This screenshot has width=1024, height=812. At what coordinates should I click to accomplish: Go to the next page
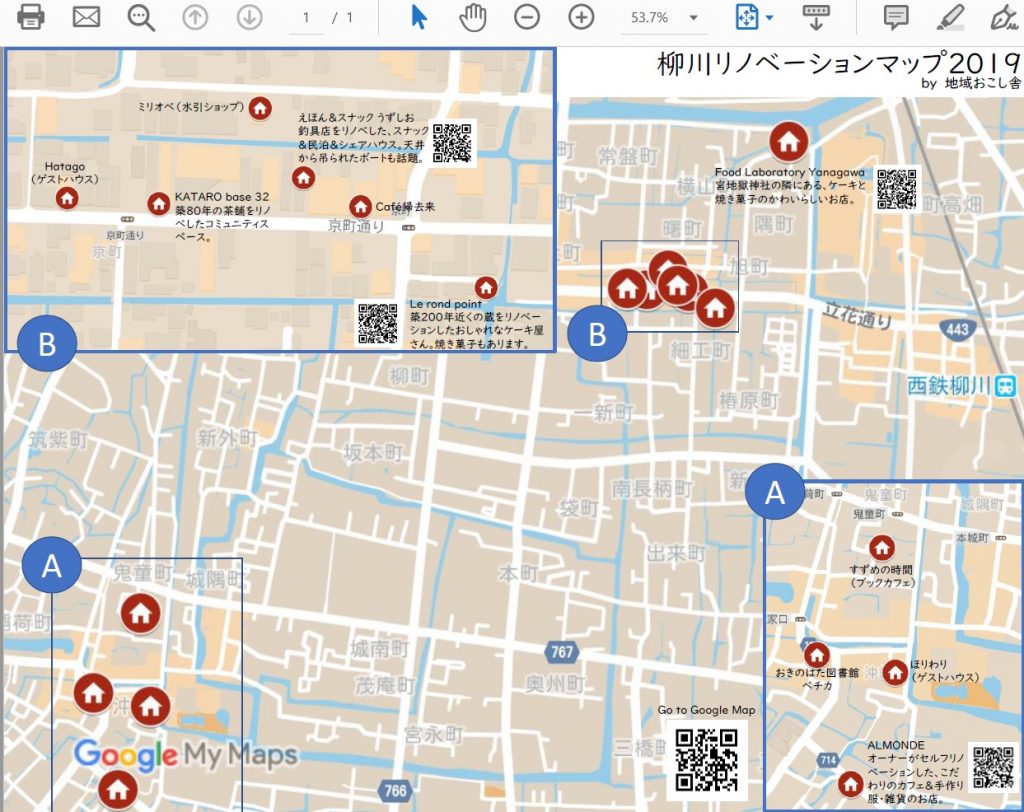[x=249, y=17]
